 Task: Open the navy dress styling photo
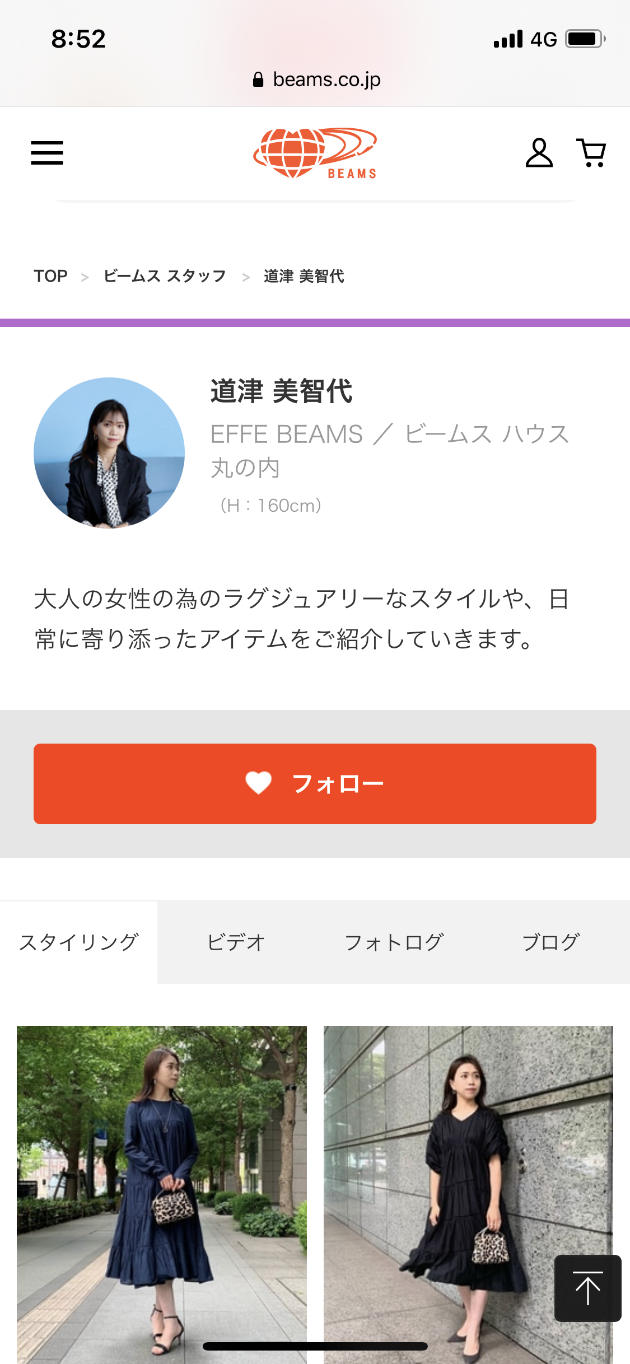coord(162,1190)
